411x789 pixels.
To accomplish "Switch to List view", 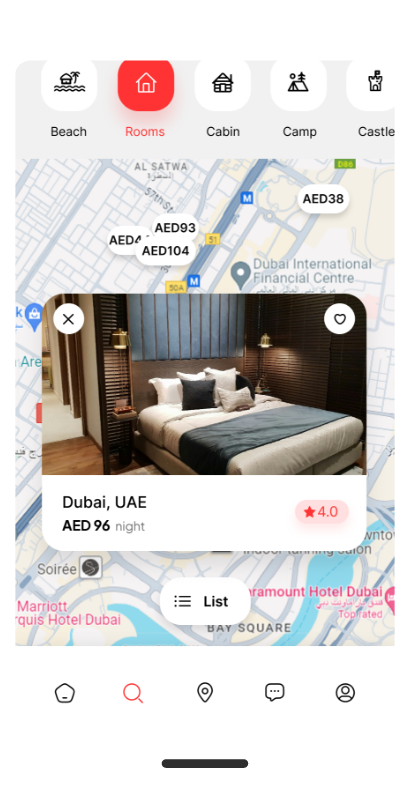I will [205, 601].
